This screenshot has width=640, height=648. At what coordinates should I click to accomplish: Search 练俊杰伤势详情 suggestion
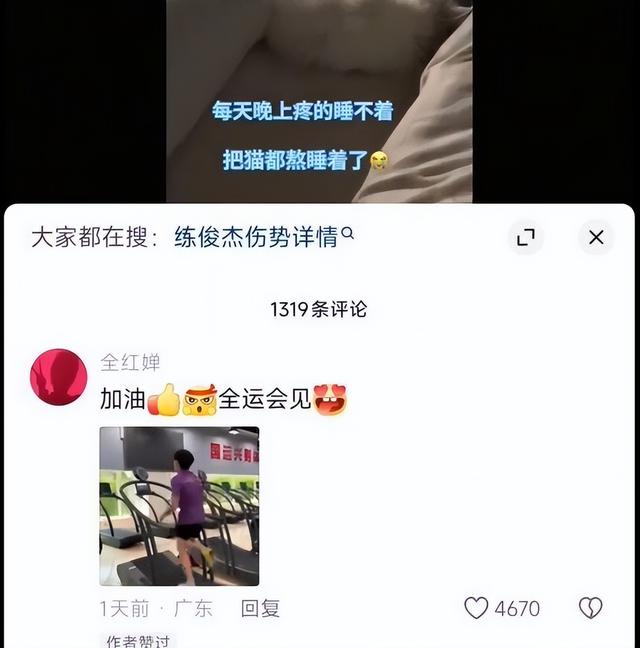264,238
